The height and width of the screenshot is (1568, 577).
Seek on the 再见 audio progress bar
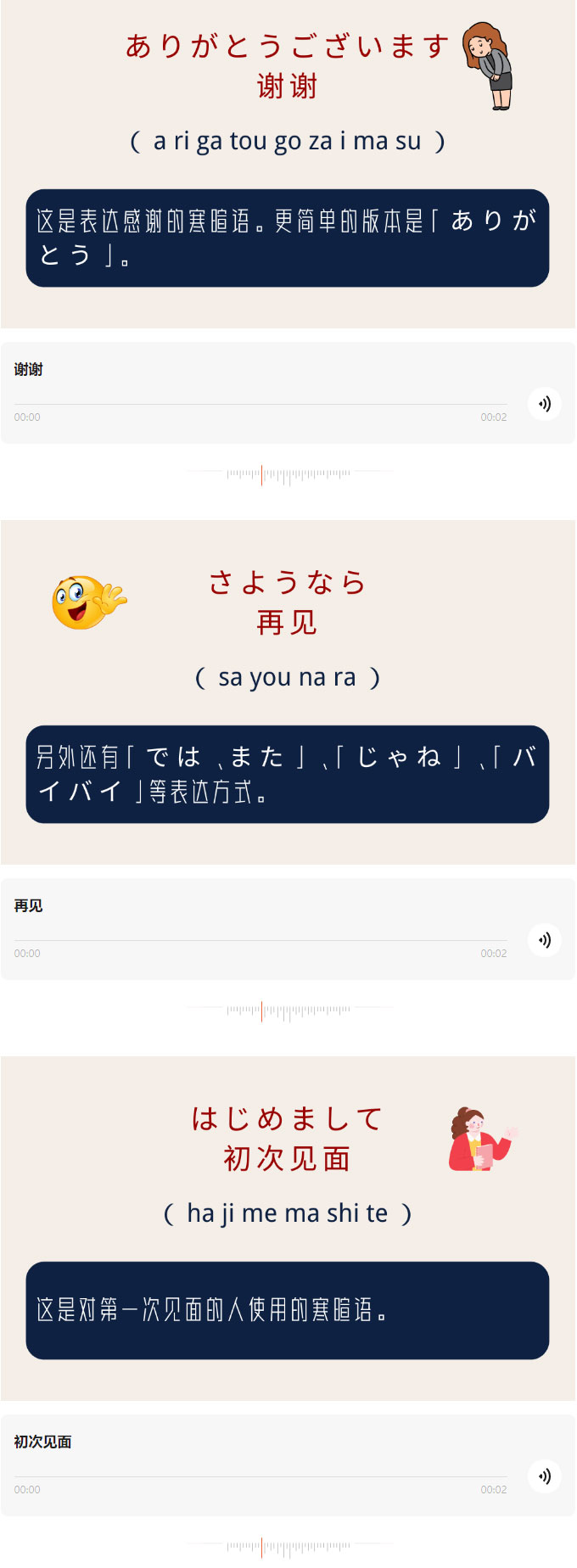click(x=260, y=941)
